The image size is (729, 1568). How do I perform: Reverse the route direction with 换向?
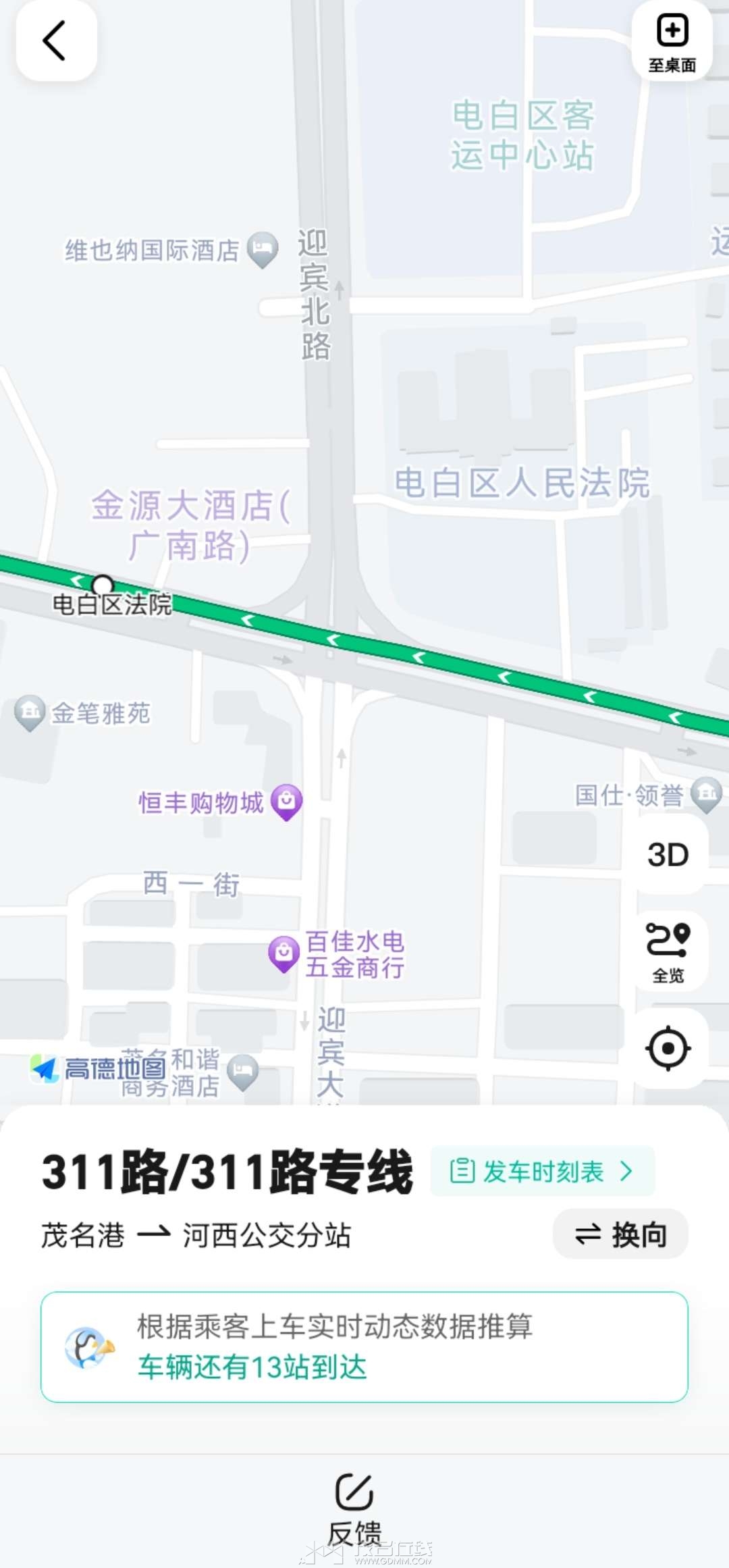[x=620, y=1234]
